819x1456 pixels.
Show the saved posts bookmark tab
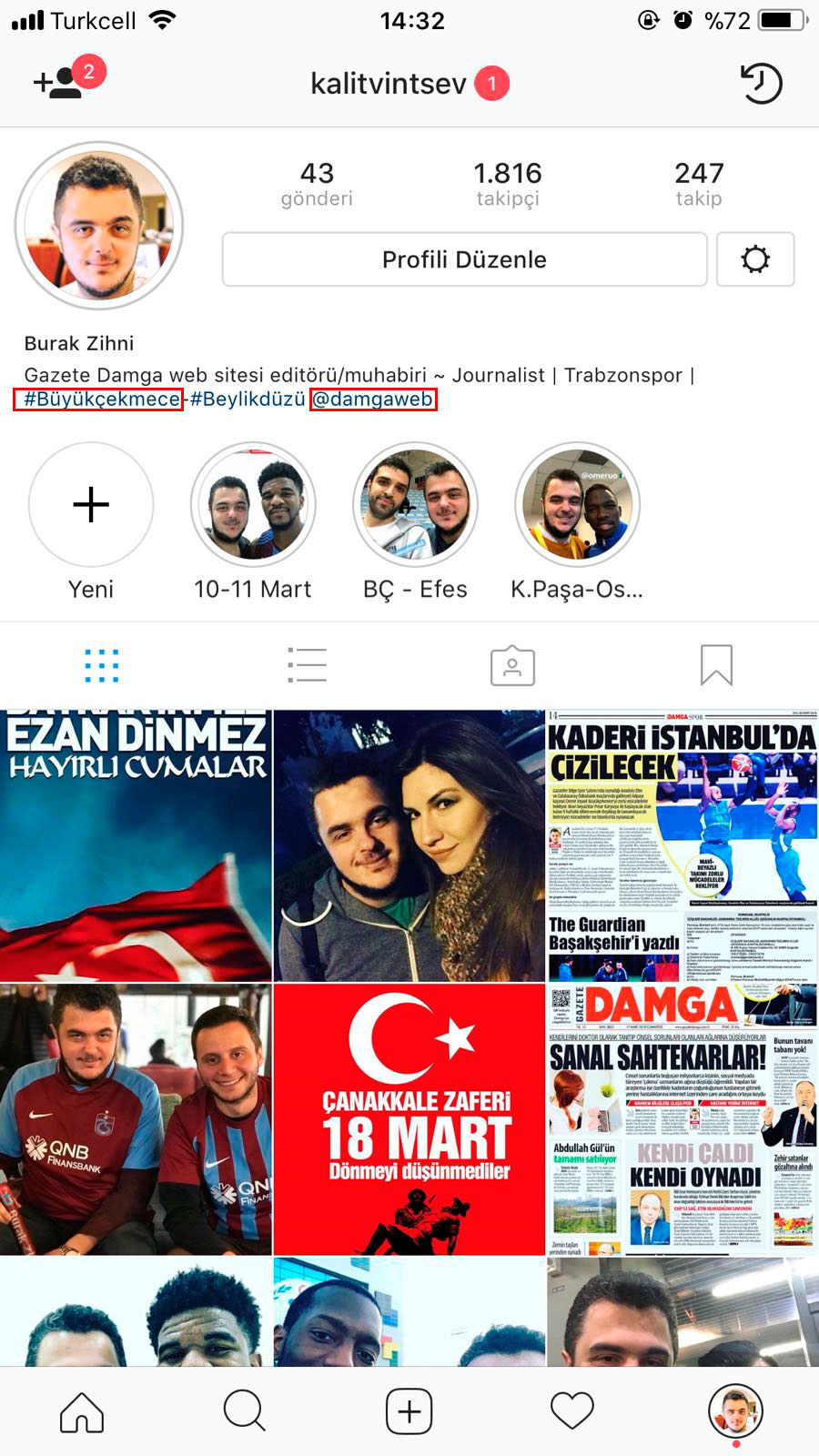point(716,665)
